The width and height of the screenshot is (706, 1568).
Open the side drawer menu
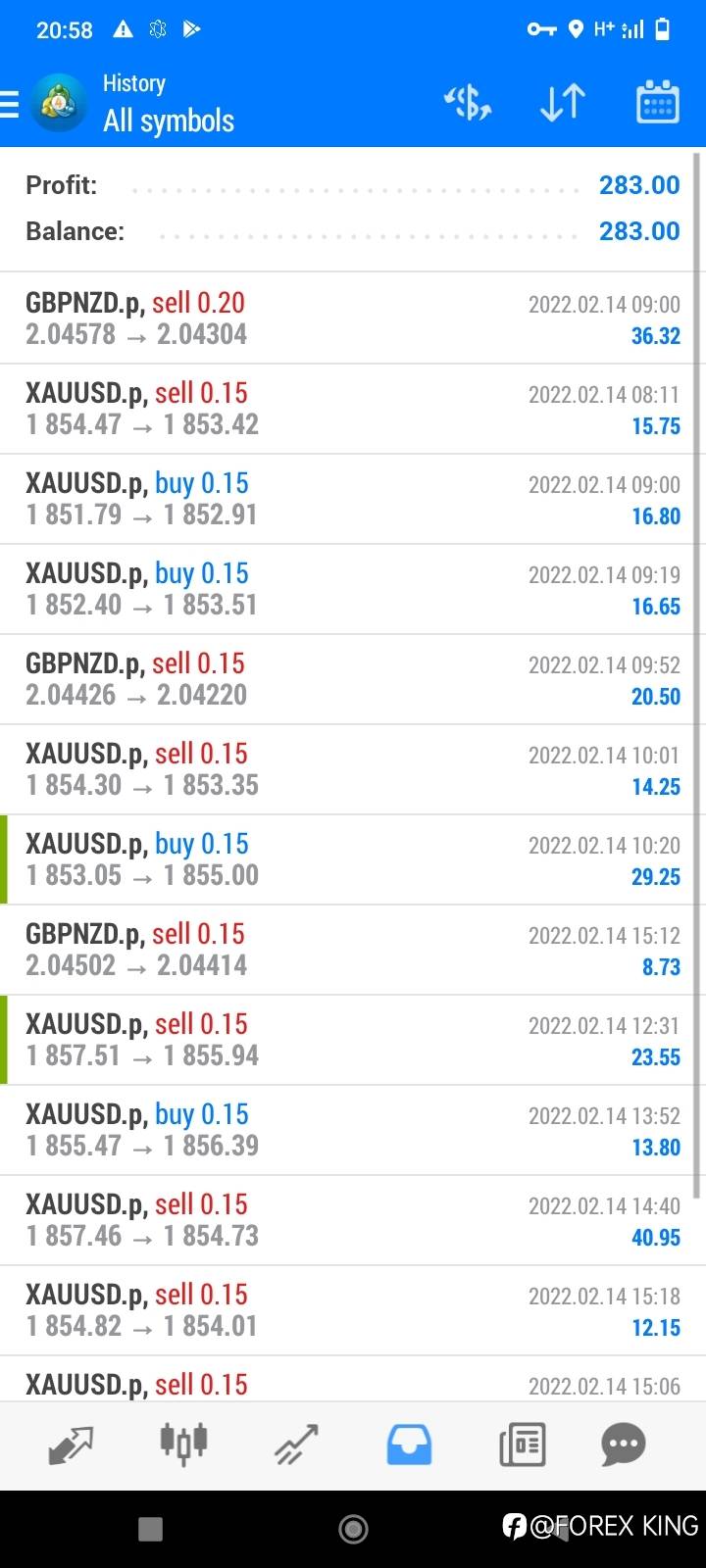click(10, 103)
